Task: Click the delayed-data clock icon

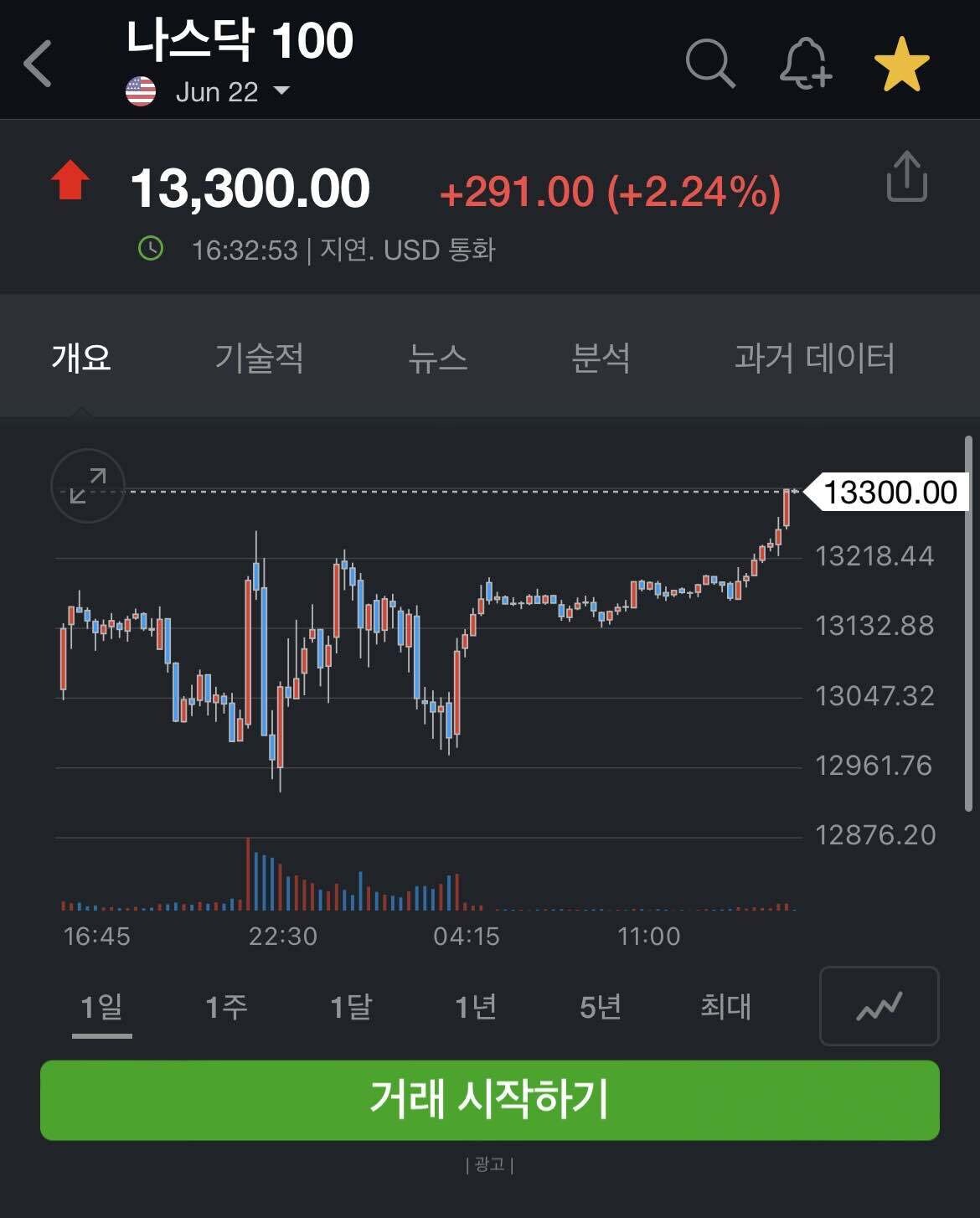Action: click(151, 248)
